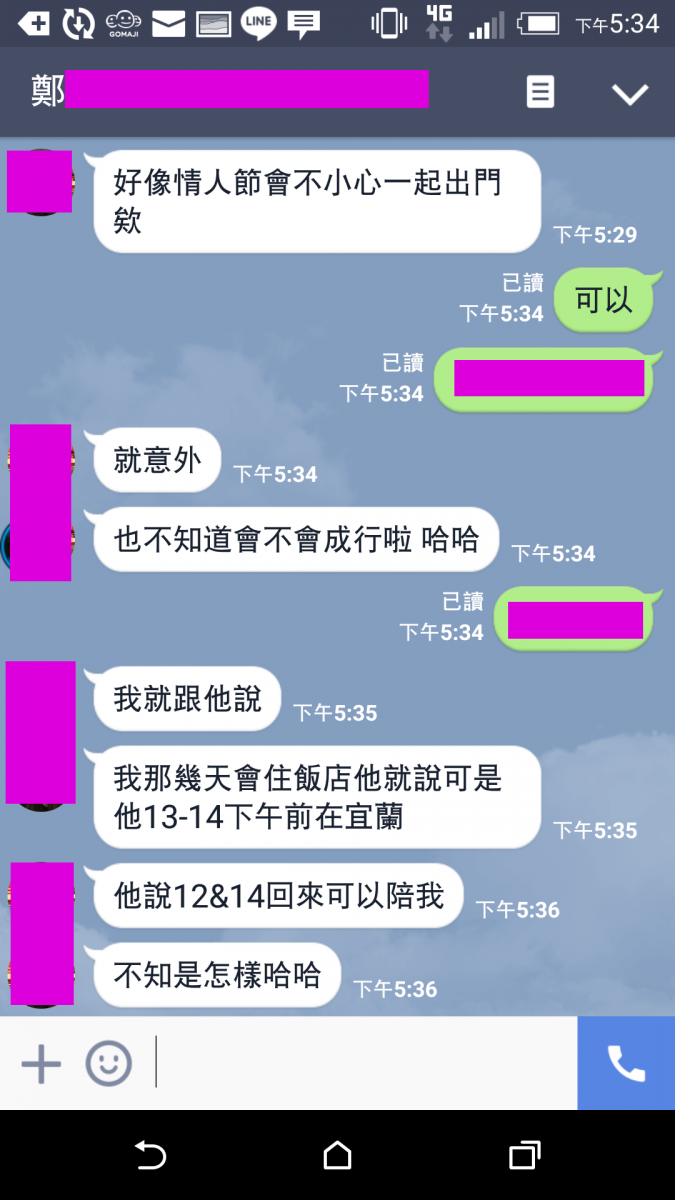Screen dimensions: 675x1200
Task: Start a voice call with the phone button
Action: pyautogui.click(x=626, y=1063)
